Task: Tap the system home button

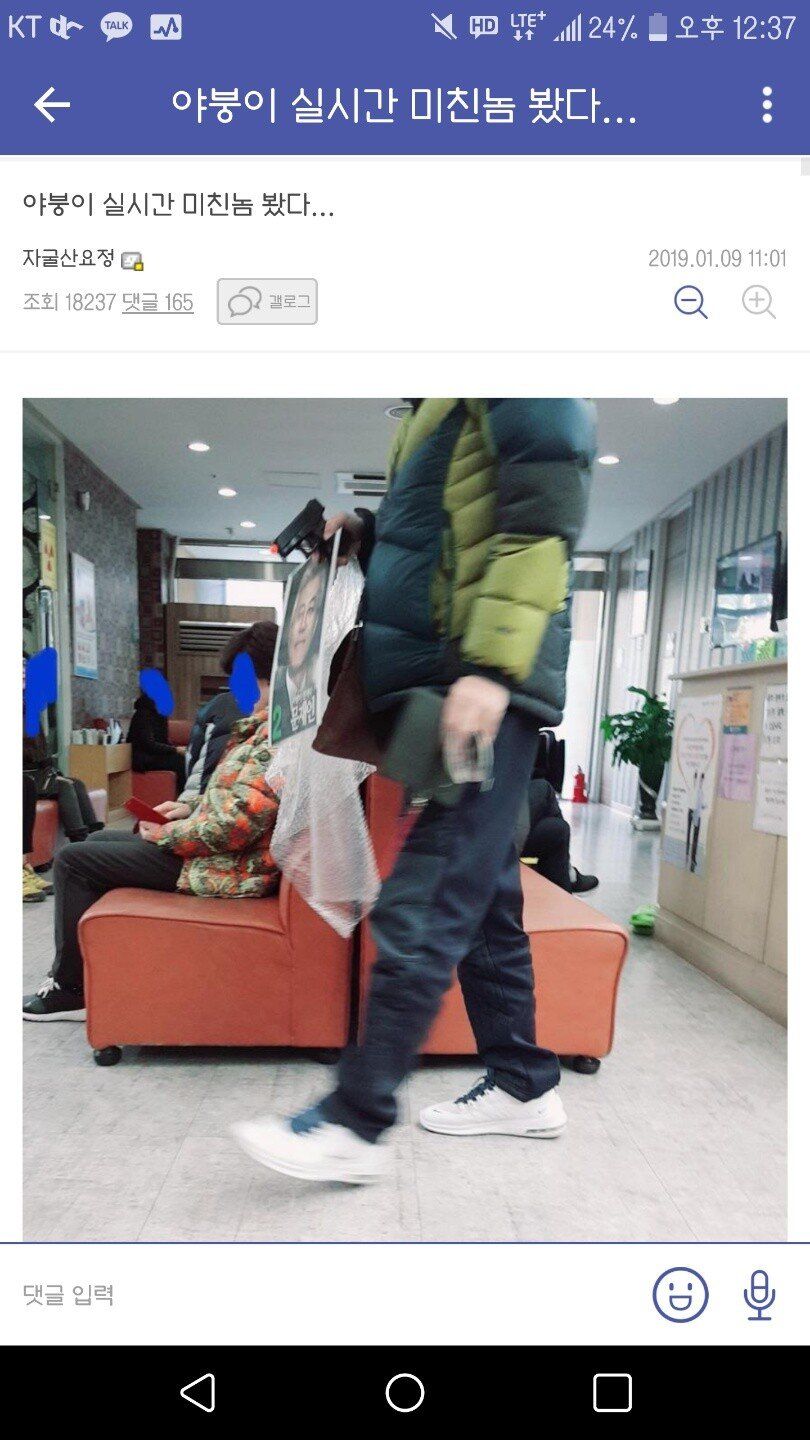Action: (x=404, y=1392)
